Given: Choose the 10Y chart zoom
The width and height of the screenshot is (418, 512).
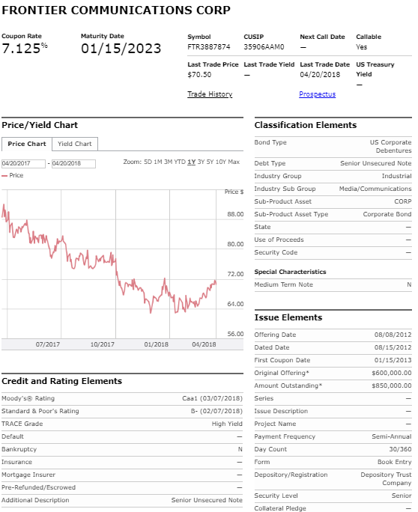Looking at the screenshot, I should [221, 162].
